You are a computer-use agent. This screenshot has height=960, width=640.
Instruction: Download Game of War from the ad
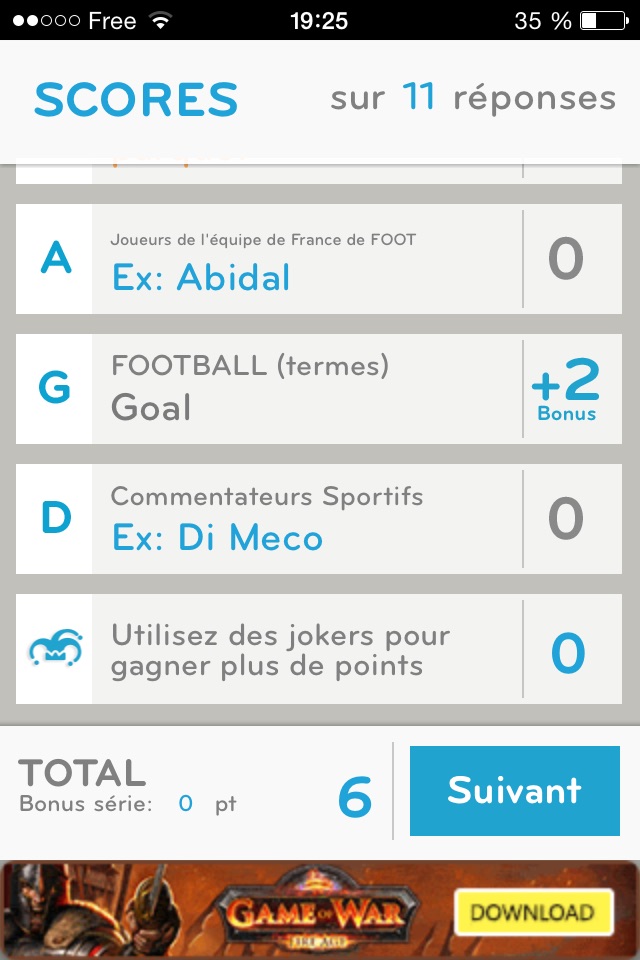click(x=531, y=911)
